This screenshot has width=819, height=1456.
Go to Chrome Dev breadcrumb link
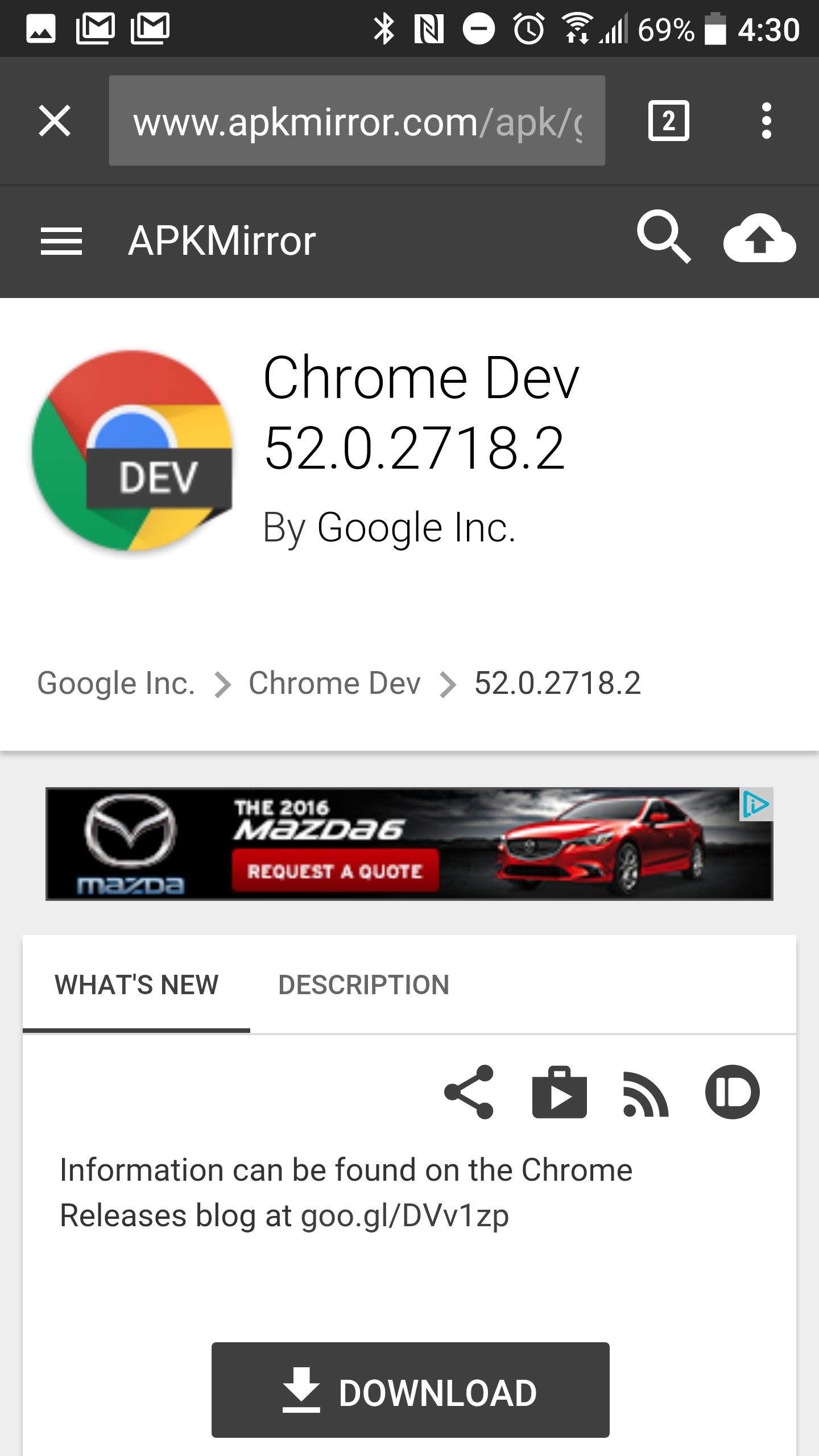[x=334, y=683]
